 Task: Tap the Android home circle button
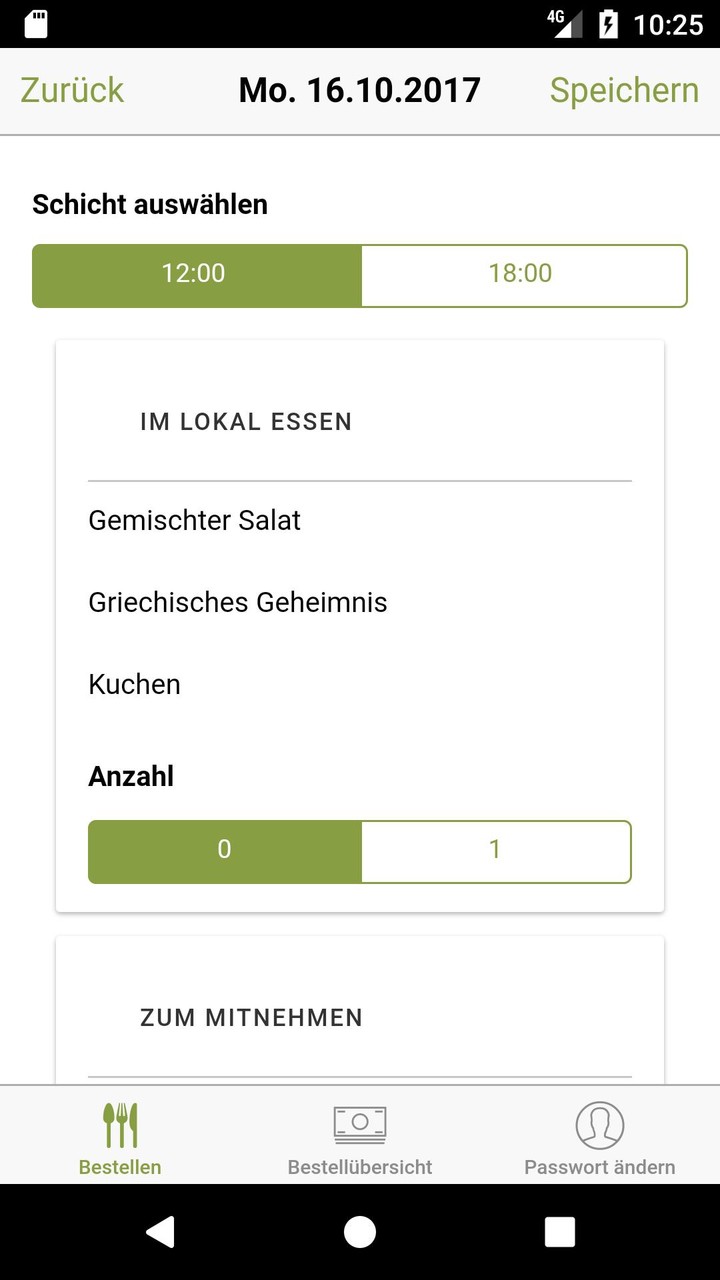click(x=359, y=1232)
